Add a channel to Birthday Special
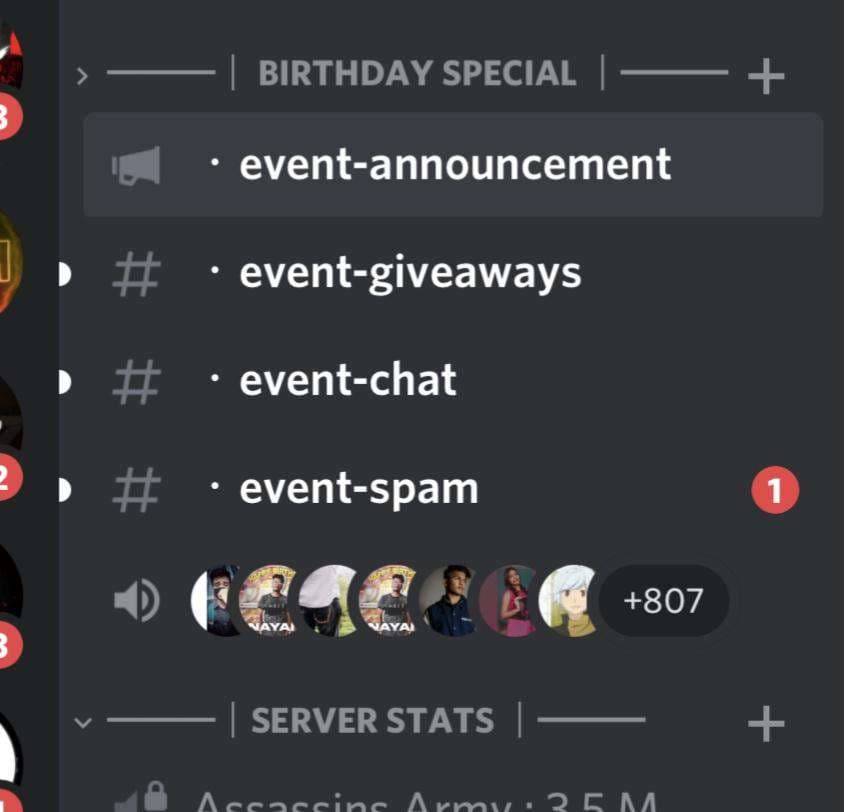 point(766,75)
